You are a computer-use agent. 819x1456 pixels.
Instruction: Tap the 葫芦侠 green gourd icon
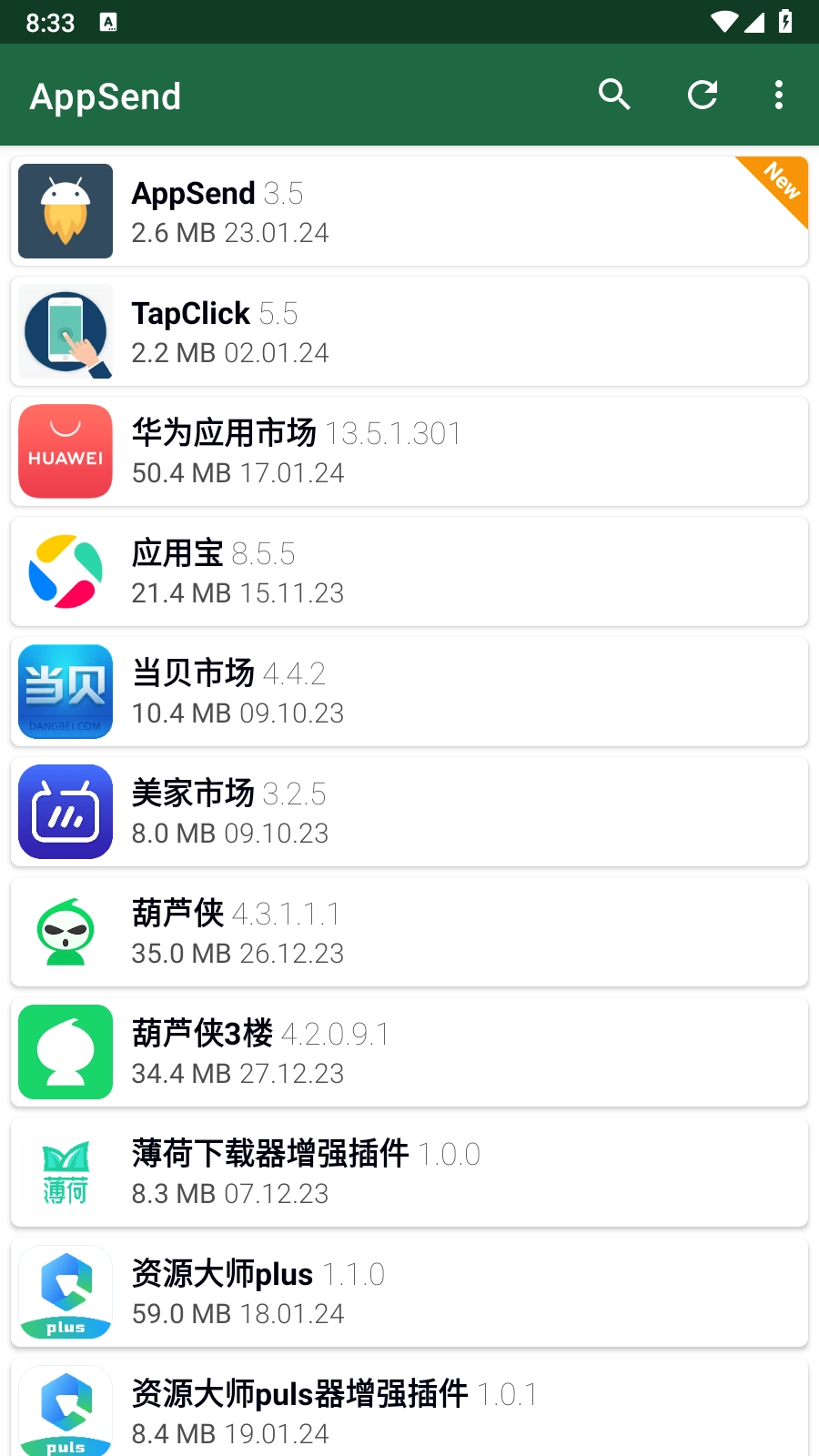(x=65, y=932)
